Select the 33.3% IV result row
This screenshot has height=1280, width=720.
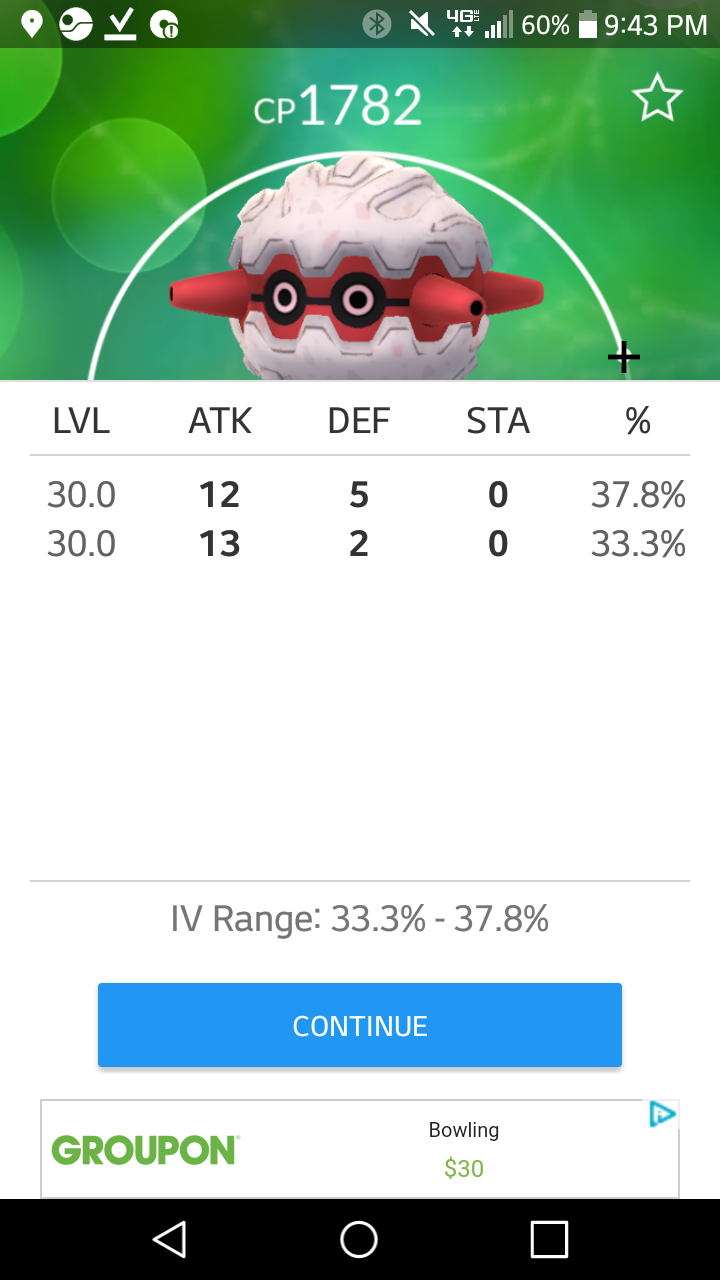(360, 543)
